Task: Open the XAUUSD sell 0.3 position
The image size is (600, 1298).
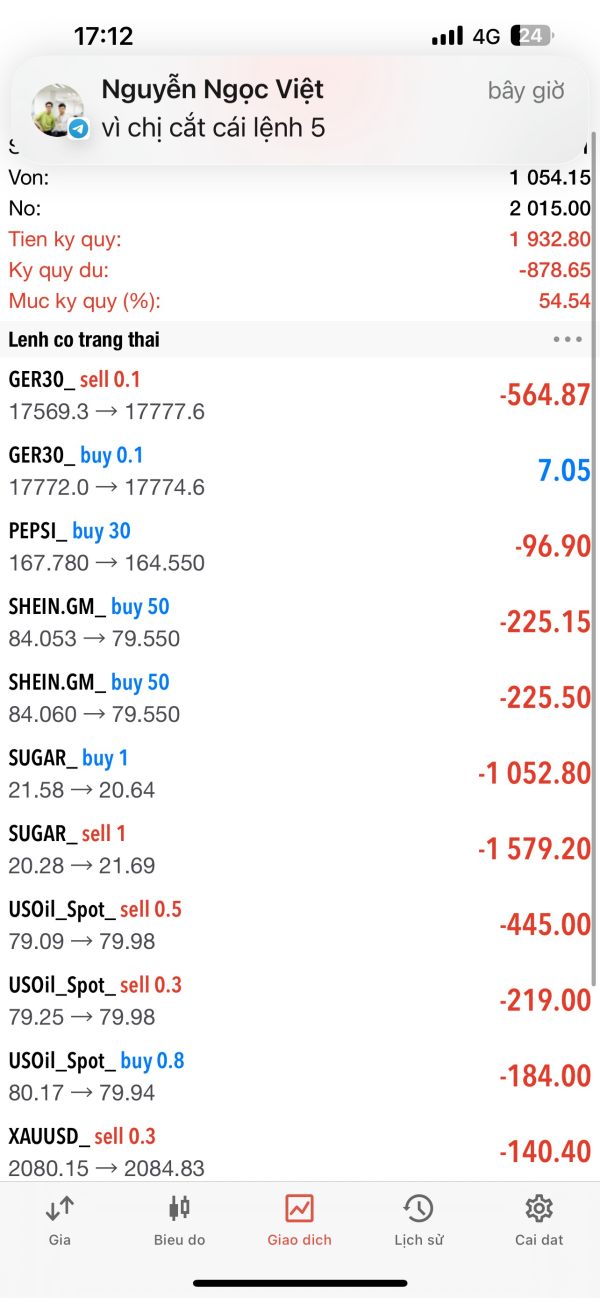Action: tap(300, 1150)
